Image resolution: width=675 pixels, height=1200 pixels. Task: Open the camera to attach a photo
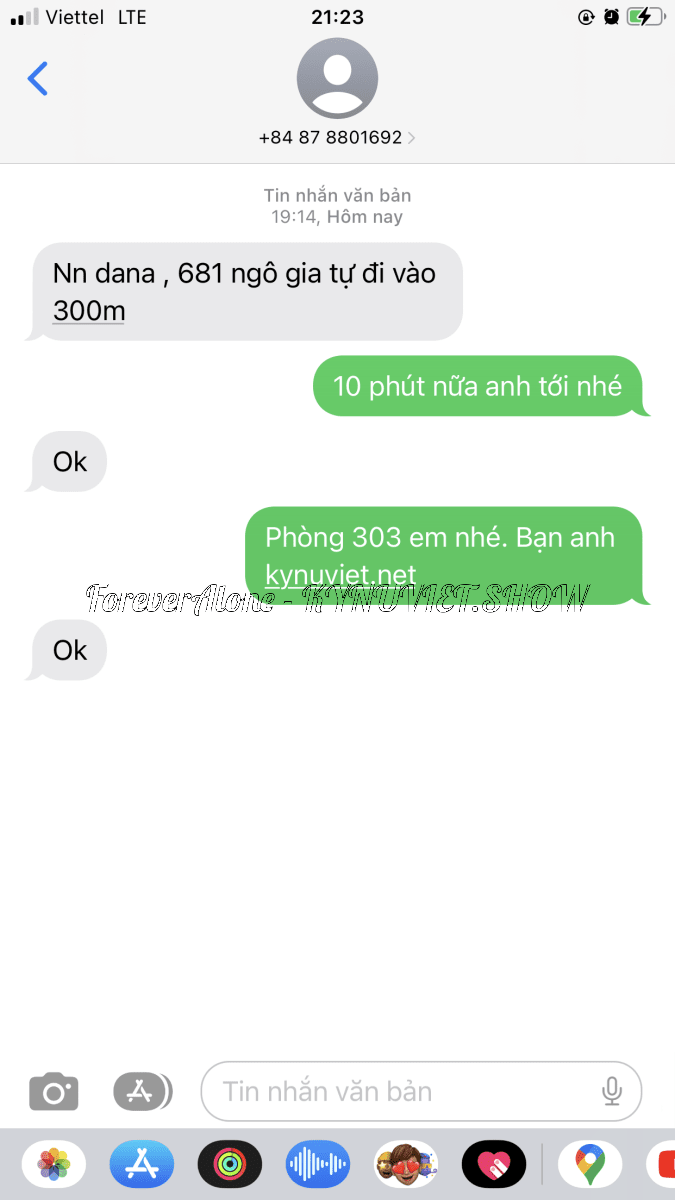point(54,1091)
